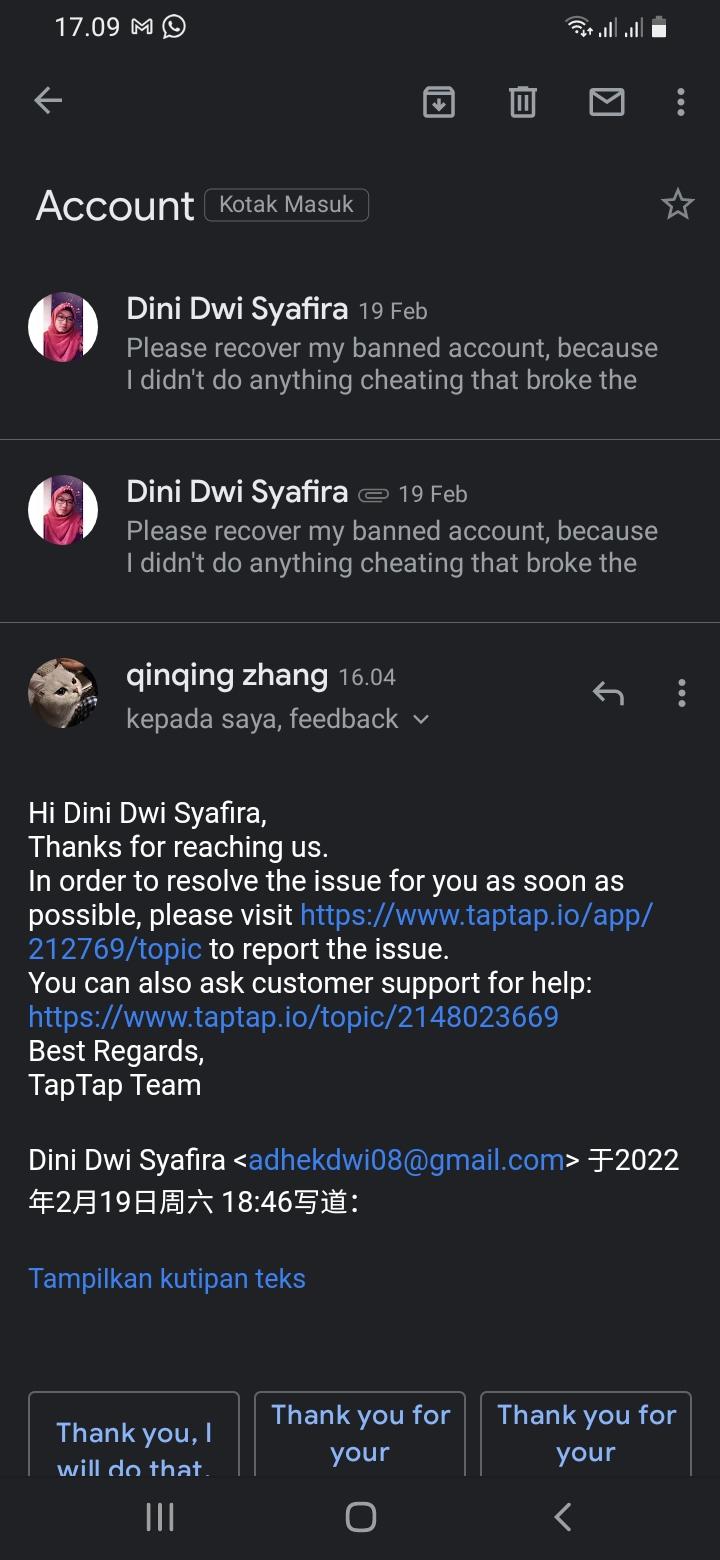Screen dimensions: 720x1560
Task: Show quoted text via Tampilkan kutipan teks
Action: pyautogui.click(x=167, y=1278)
